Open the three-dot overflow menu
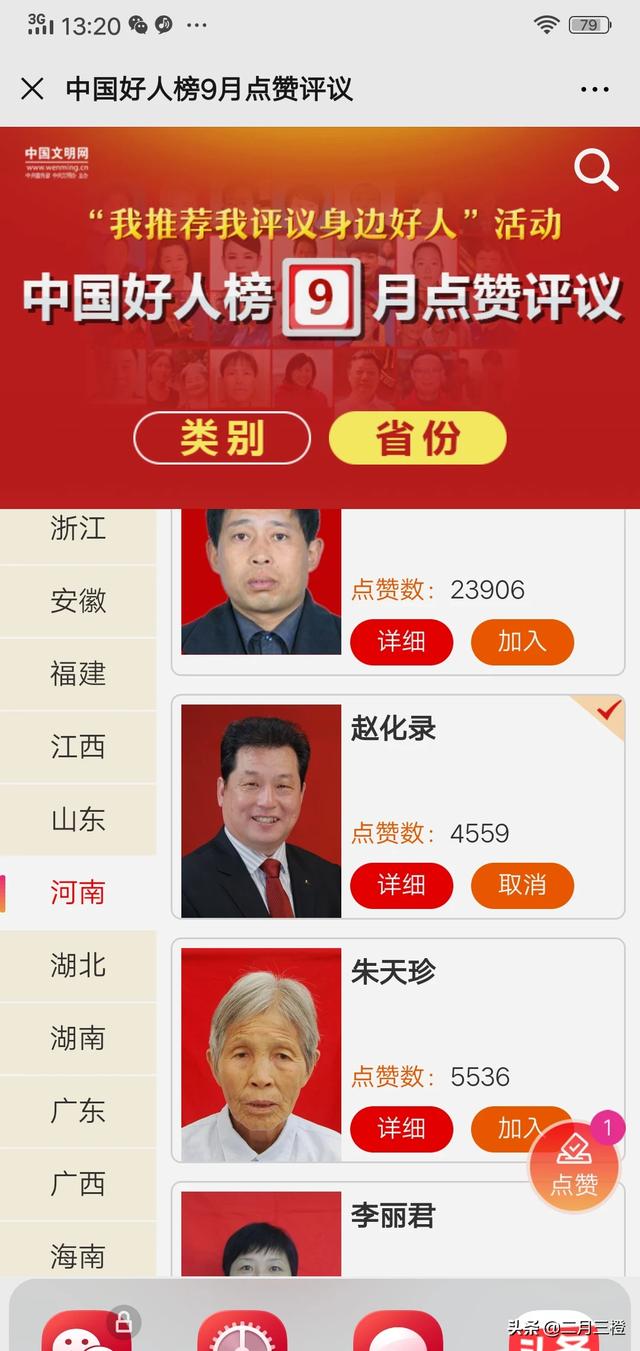Screen dimensions: 640x1351 (594, 89)
